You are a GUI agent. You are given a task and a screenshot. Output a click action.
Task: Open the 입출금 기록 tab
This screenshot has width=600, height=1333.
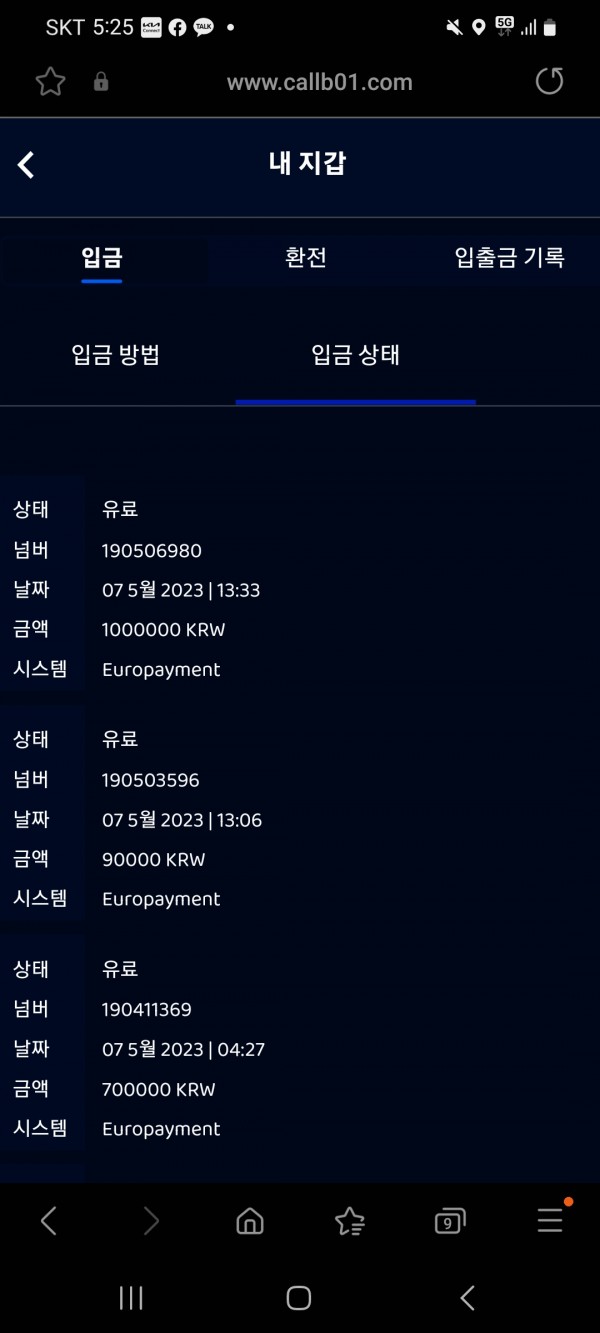tap(509, 258)
